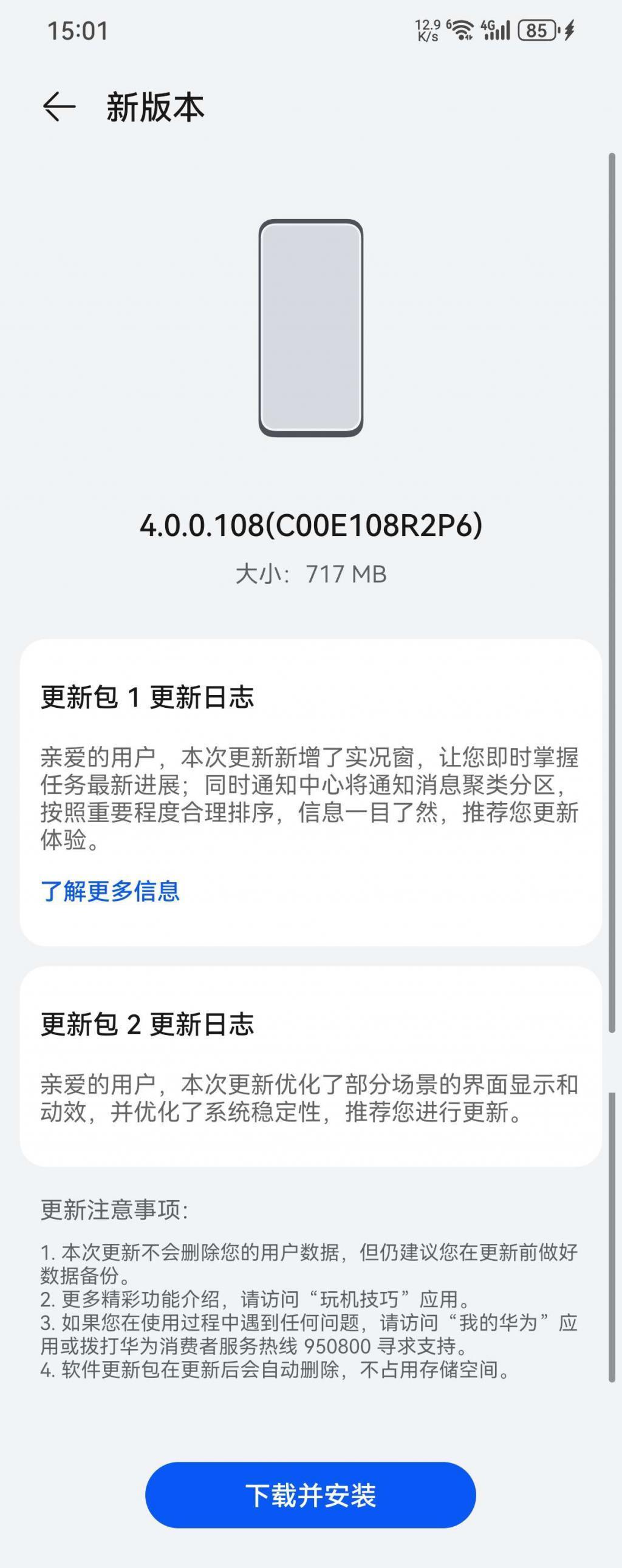
Task: Tap the charging lightning bolt icon
Action: click(x=569, y=29)
